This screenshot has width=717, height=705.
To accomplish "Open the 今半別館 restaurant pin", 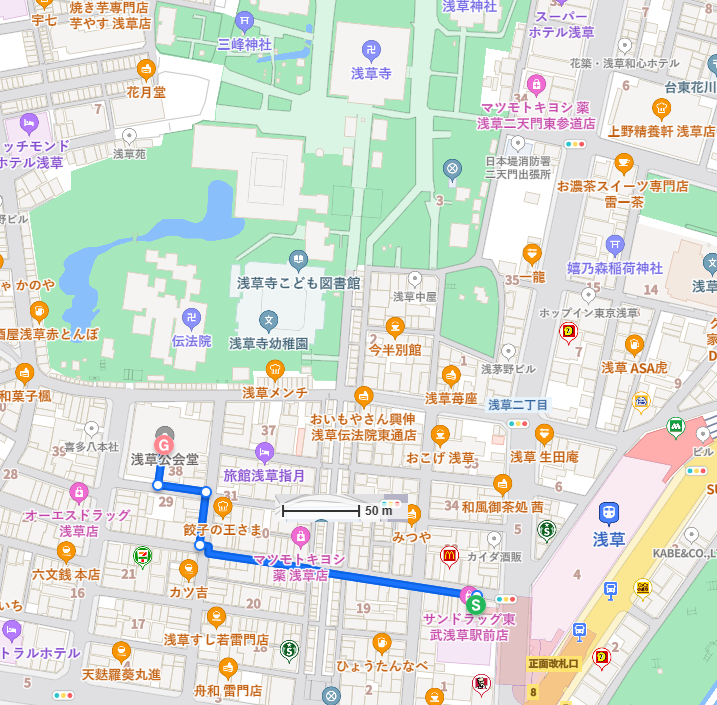I will (395, 327).
